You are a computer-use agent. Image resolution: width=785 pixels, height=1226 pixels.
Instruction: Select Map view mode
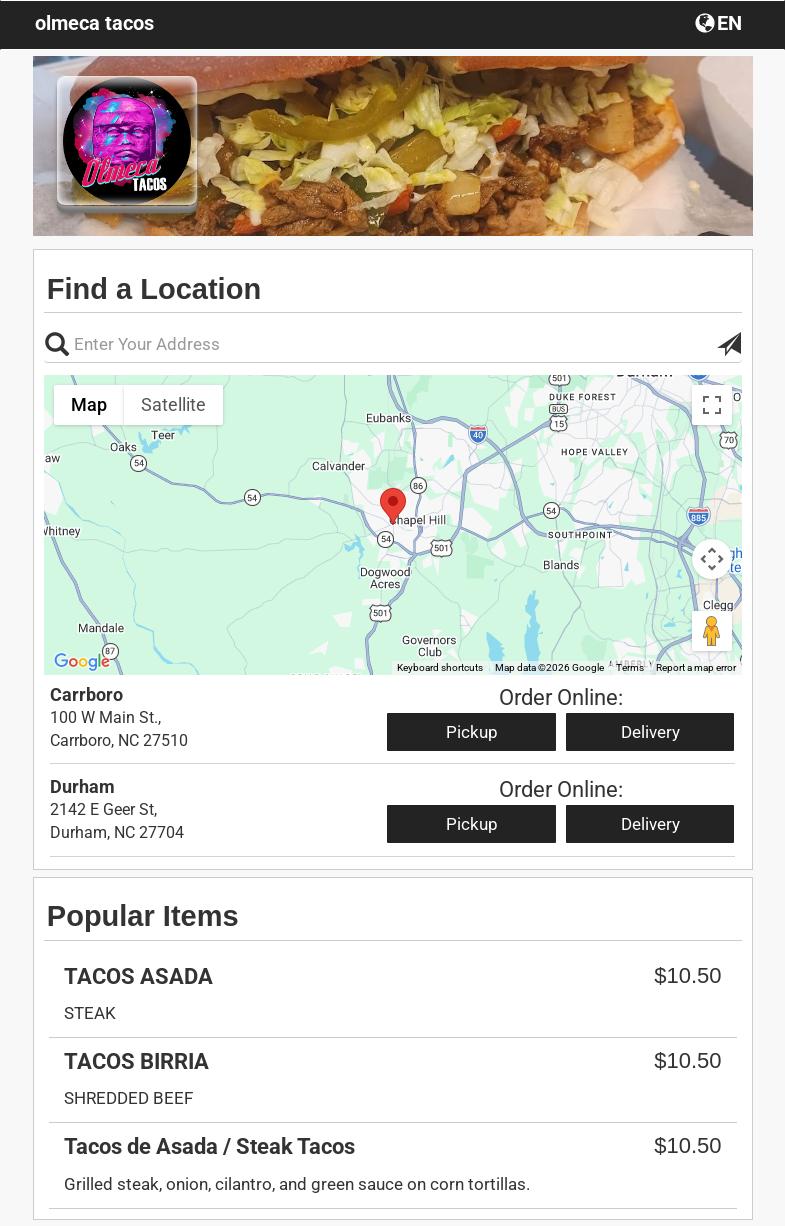88,405
